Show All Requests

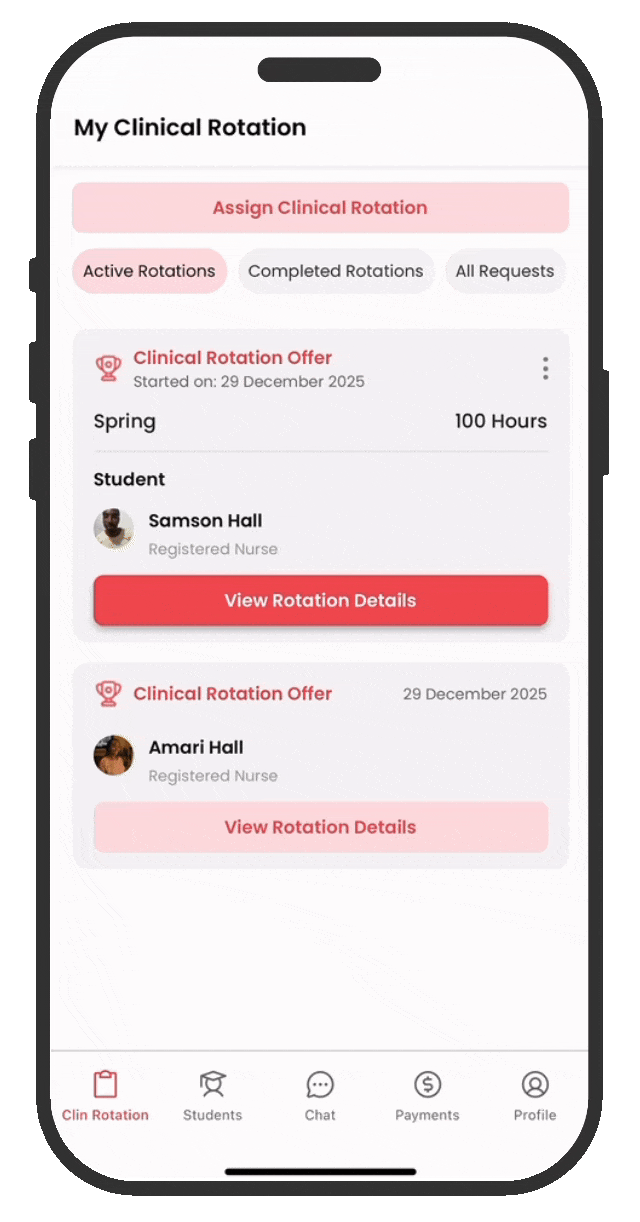(504, 271)
